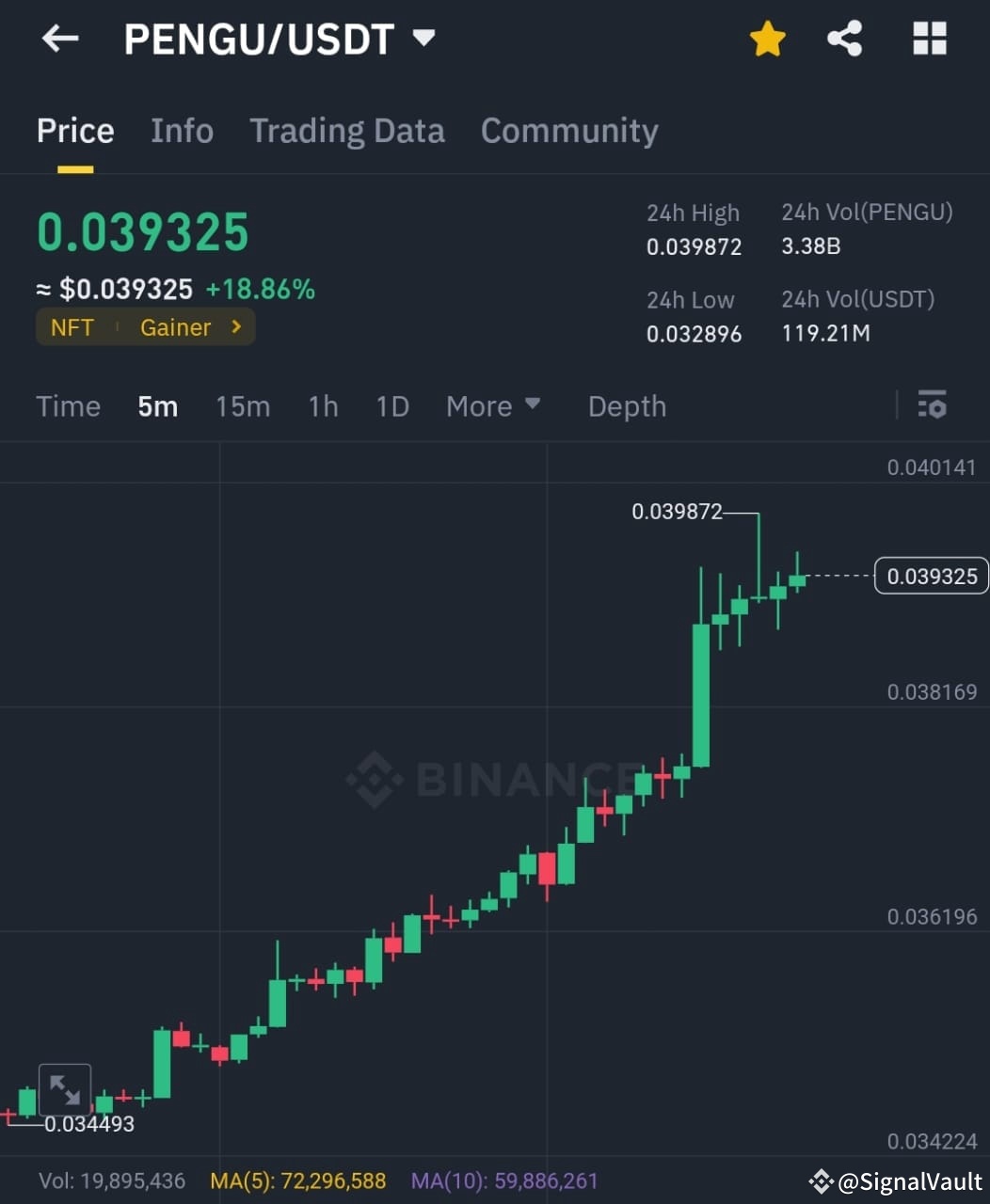Screen dimensions: 990x1204
Task: Navigate back using the arrow icon
Action: click(x=59, y=38)
